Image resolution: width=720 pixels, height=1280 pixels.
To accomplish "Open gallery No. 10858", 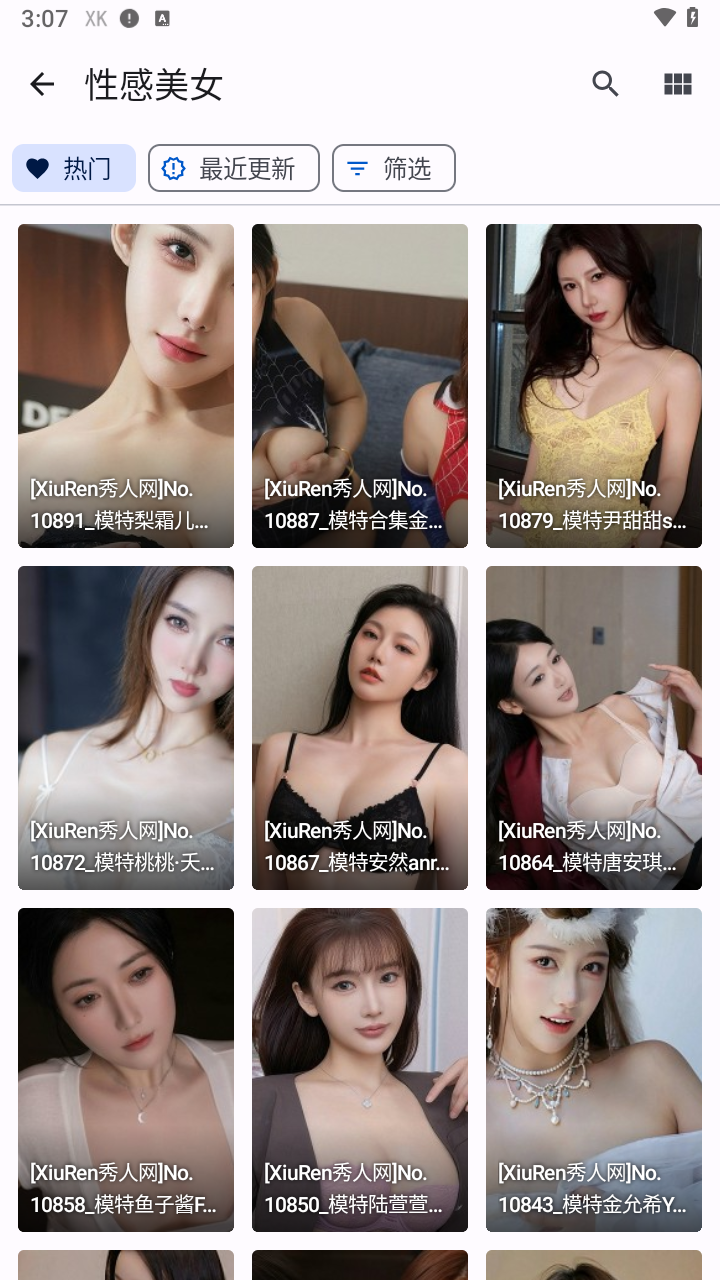I will click(x=126, y=1070).
